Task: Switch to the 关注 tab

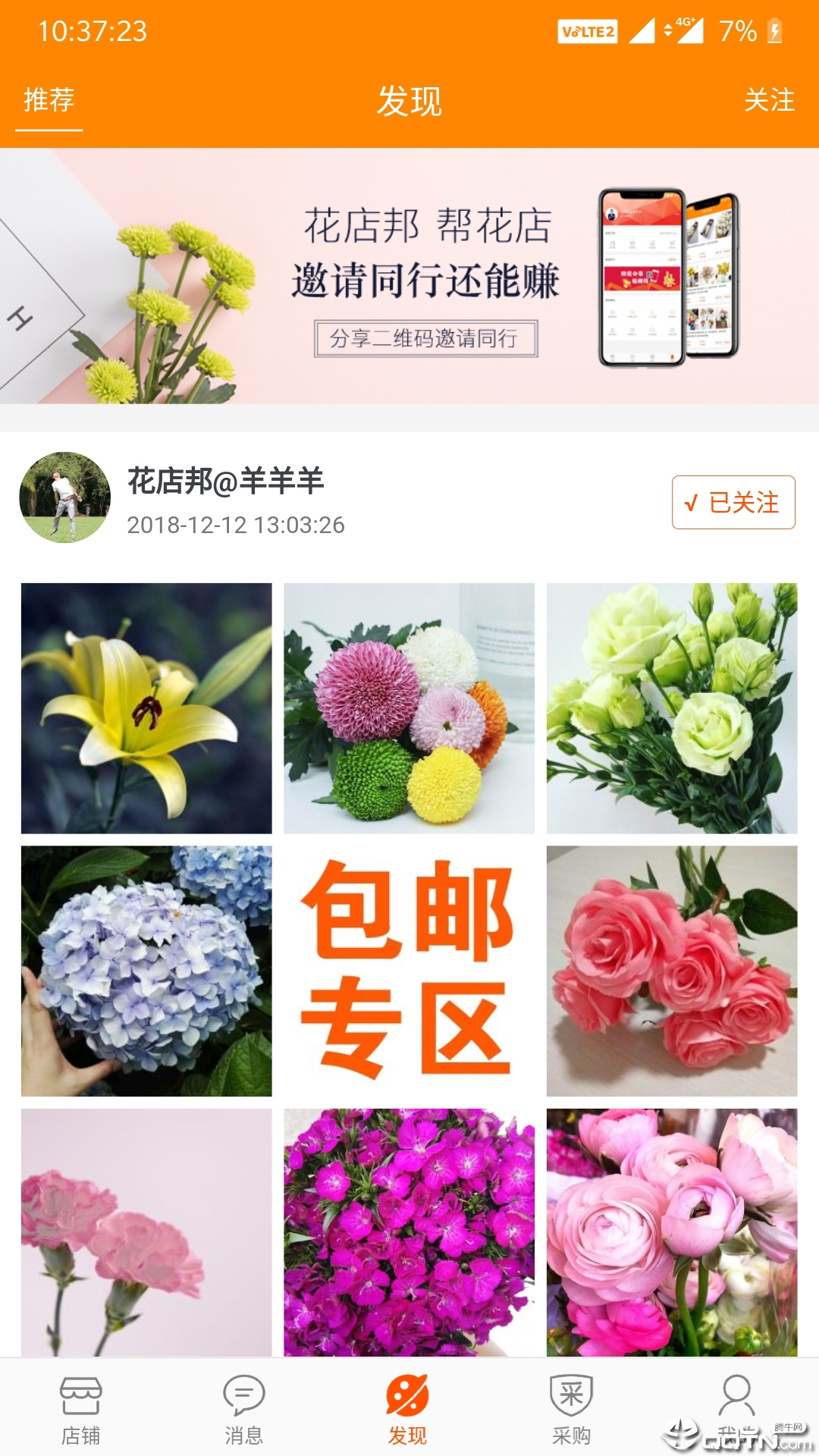Action: tap(769, 100)
